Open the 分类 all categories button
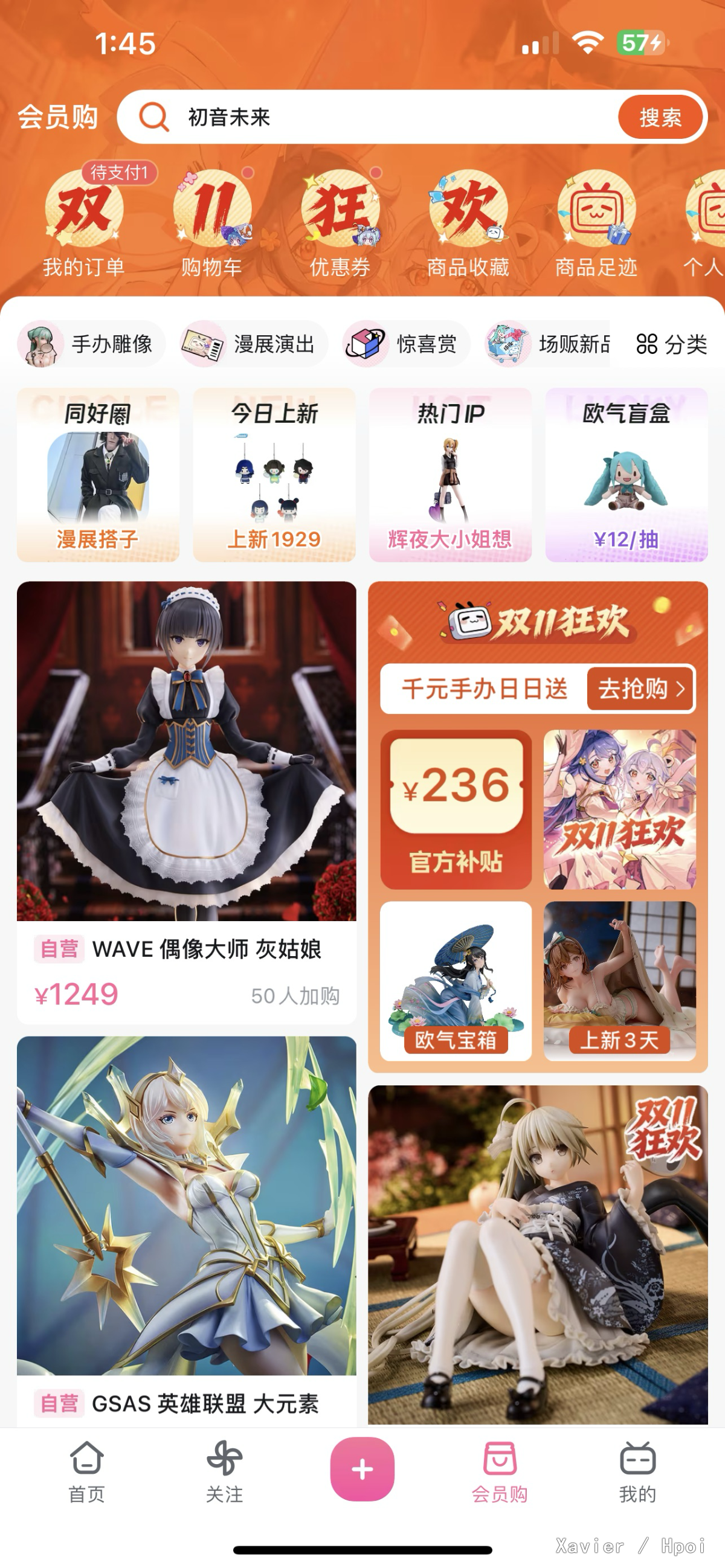The height and width of the screenshot is (1568, 725). (x=671, y=344)
